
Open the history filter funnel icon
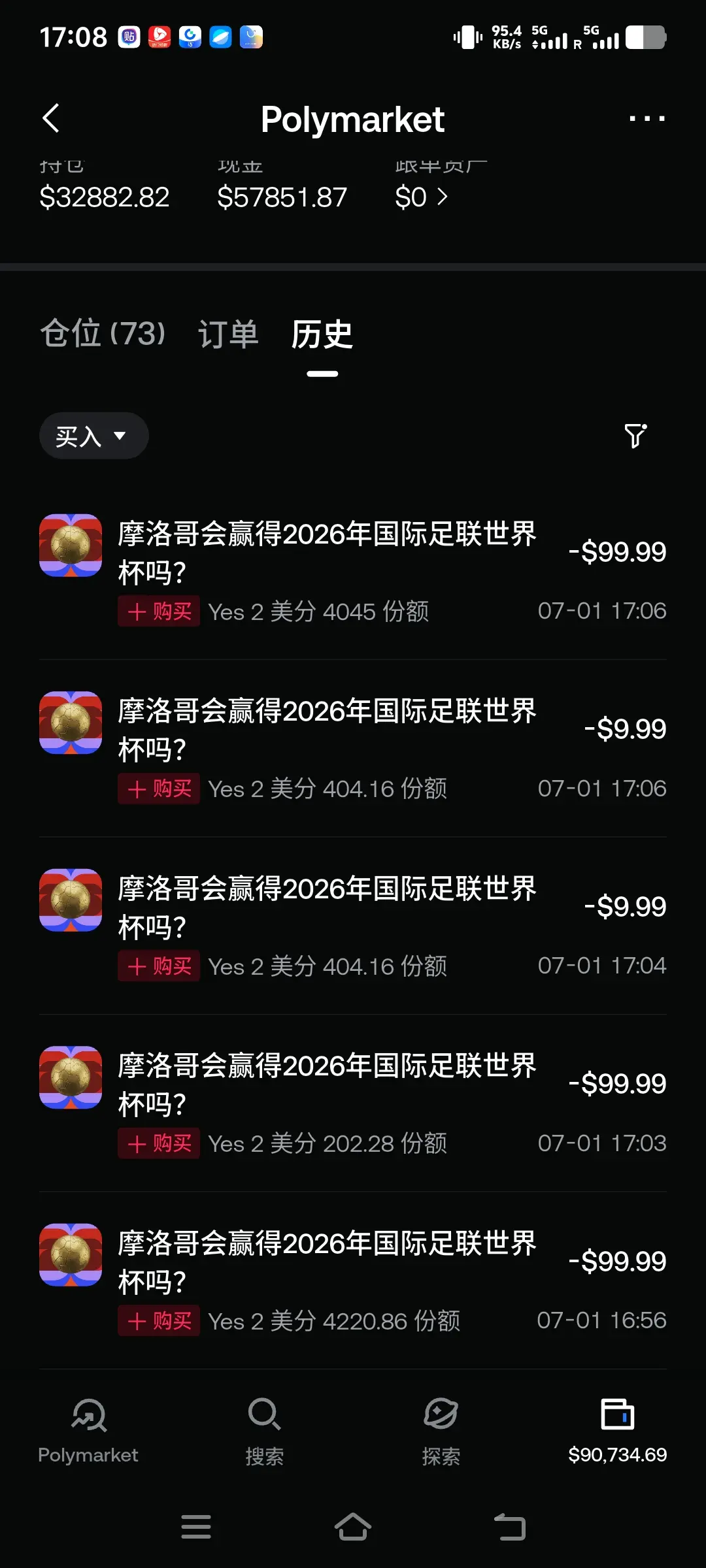pos(635,436)
